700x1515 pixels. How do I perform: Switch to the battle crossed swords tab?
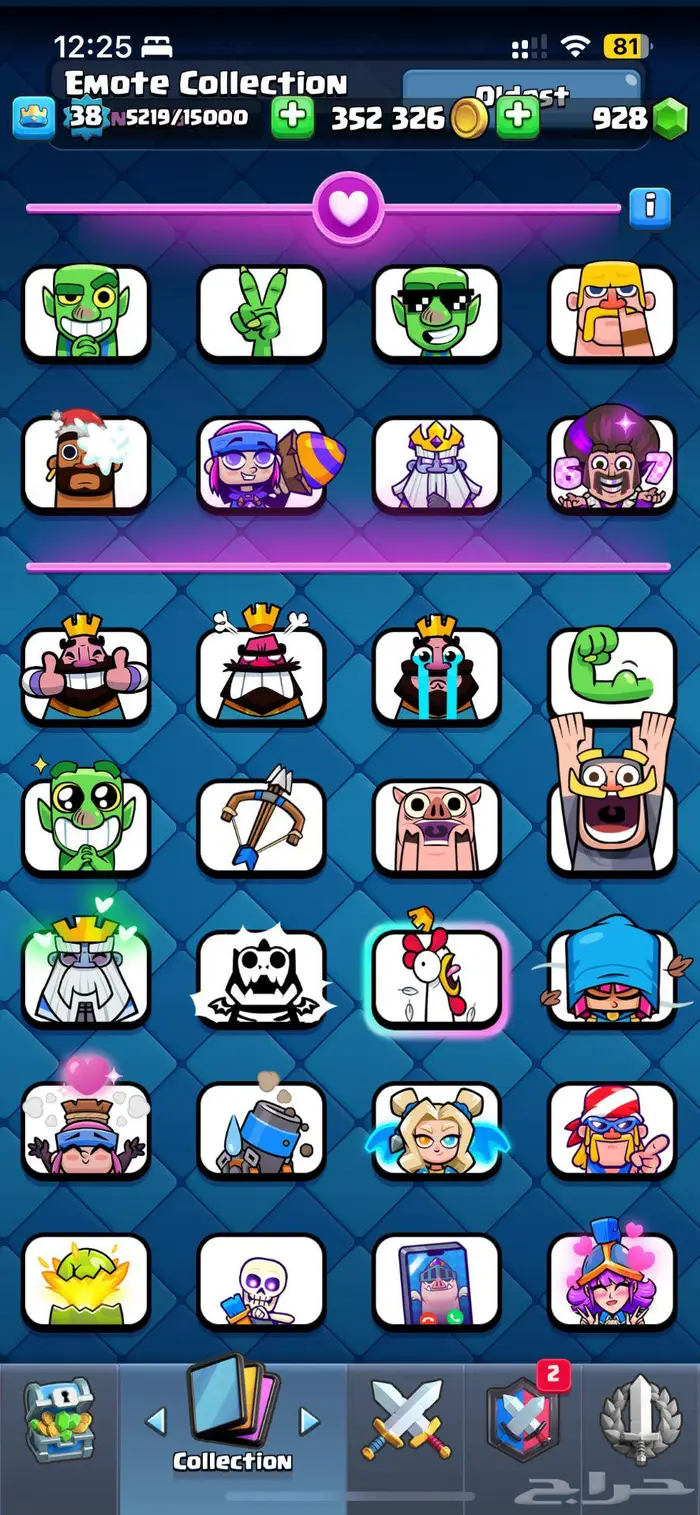click(x=408, y=1420)
